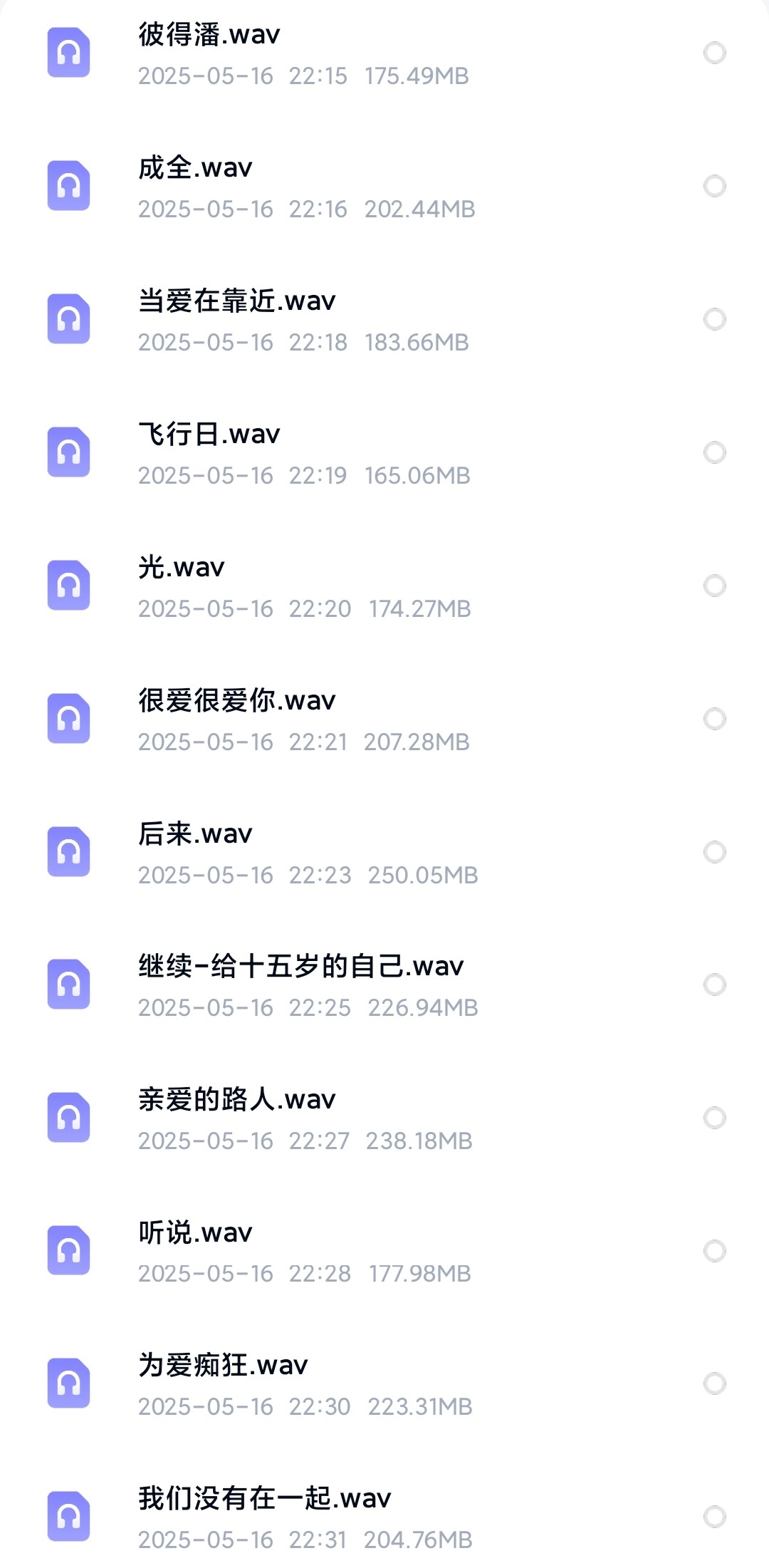Open the 后来.wav file
Screen dimensions: 769x1568
tap(195, 834)
